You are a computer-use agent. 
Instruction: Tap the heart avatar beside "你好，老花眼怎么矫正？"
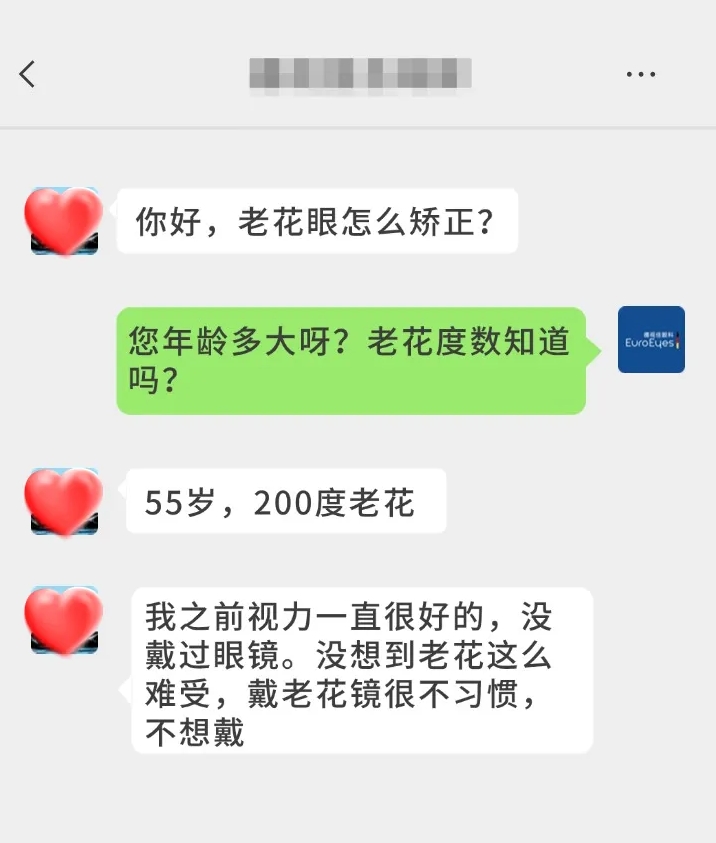(x=64, y=221)
